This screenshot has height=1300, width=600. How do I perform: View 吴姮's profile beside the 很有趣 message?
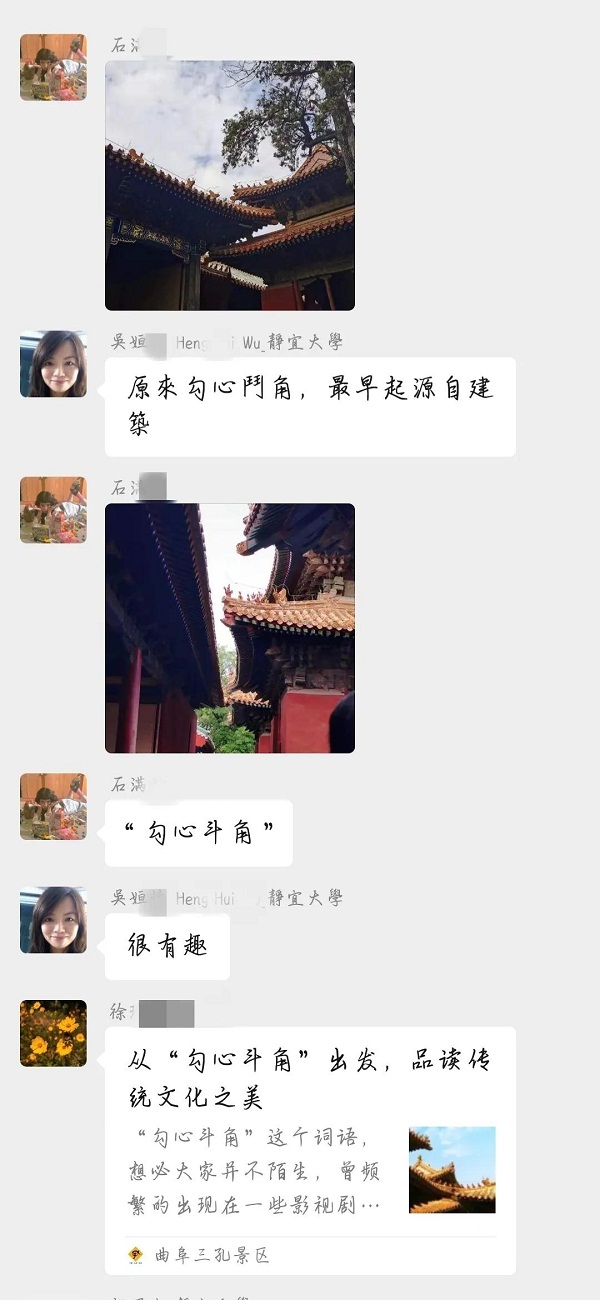click(x=53, y=920)
